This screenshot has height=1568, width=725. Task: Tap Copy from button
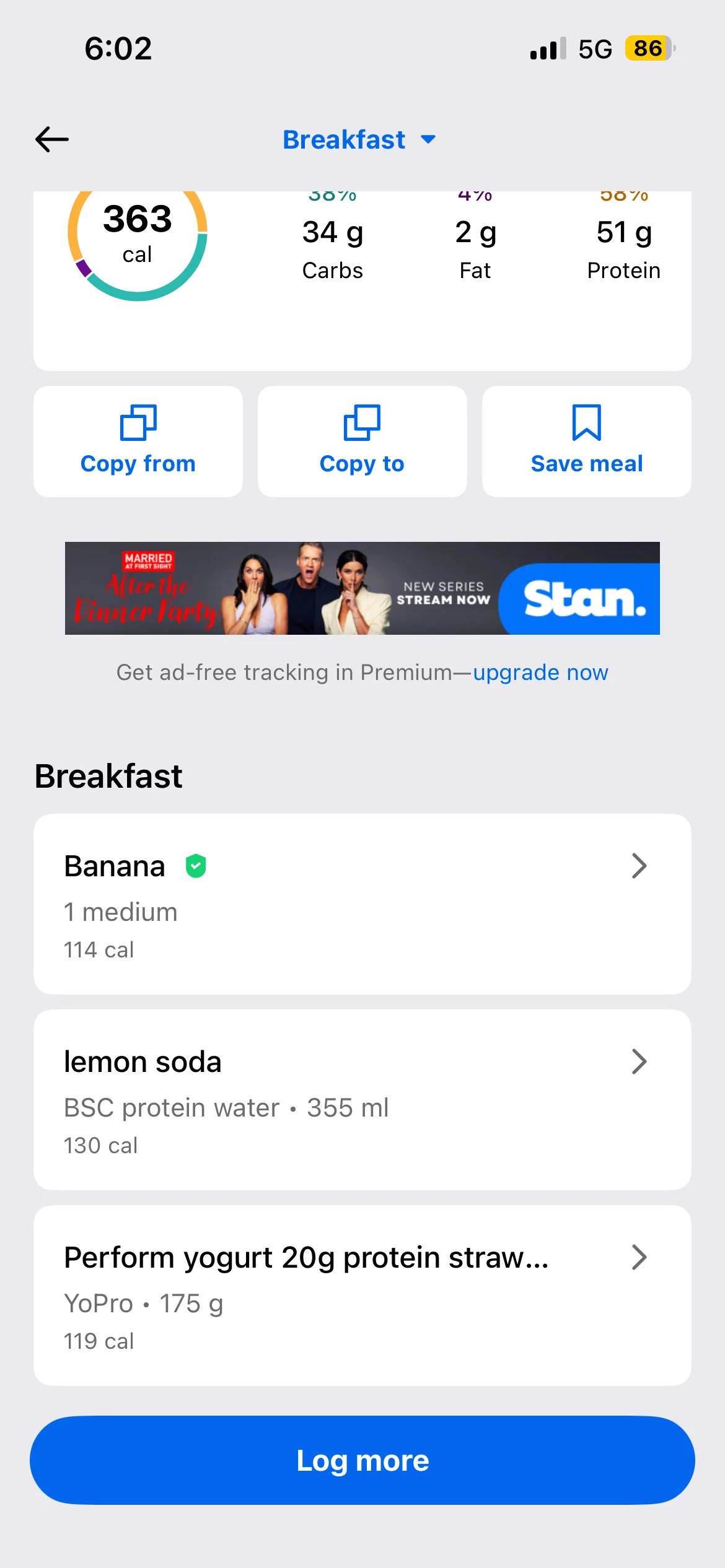click(138, 442)
